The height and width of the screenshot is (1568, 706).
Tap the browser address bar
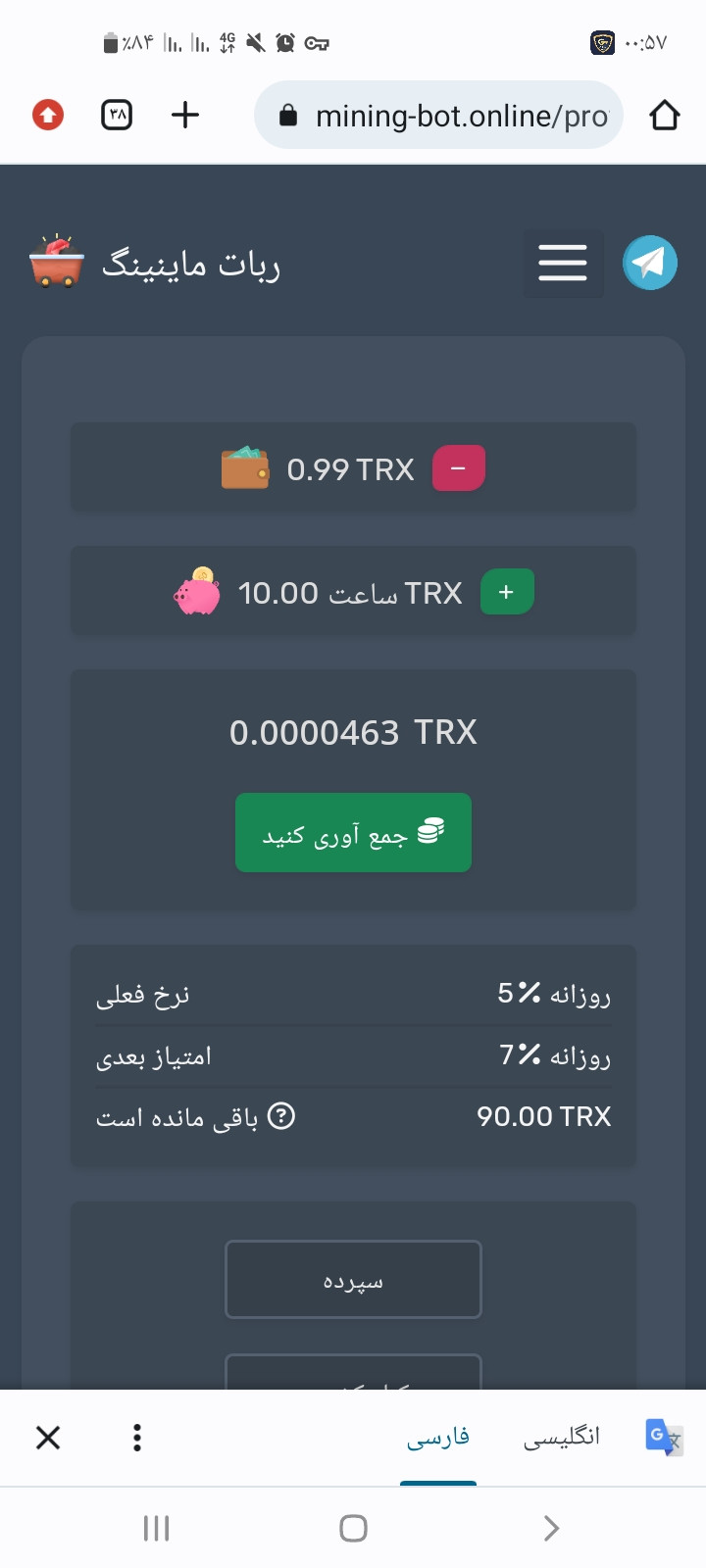pyautogui.click(x=438, y=116)
